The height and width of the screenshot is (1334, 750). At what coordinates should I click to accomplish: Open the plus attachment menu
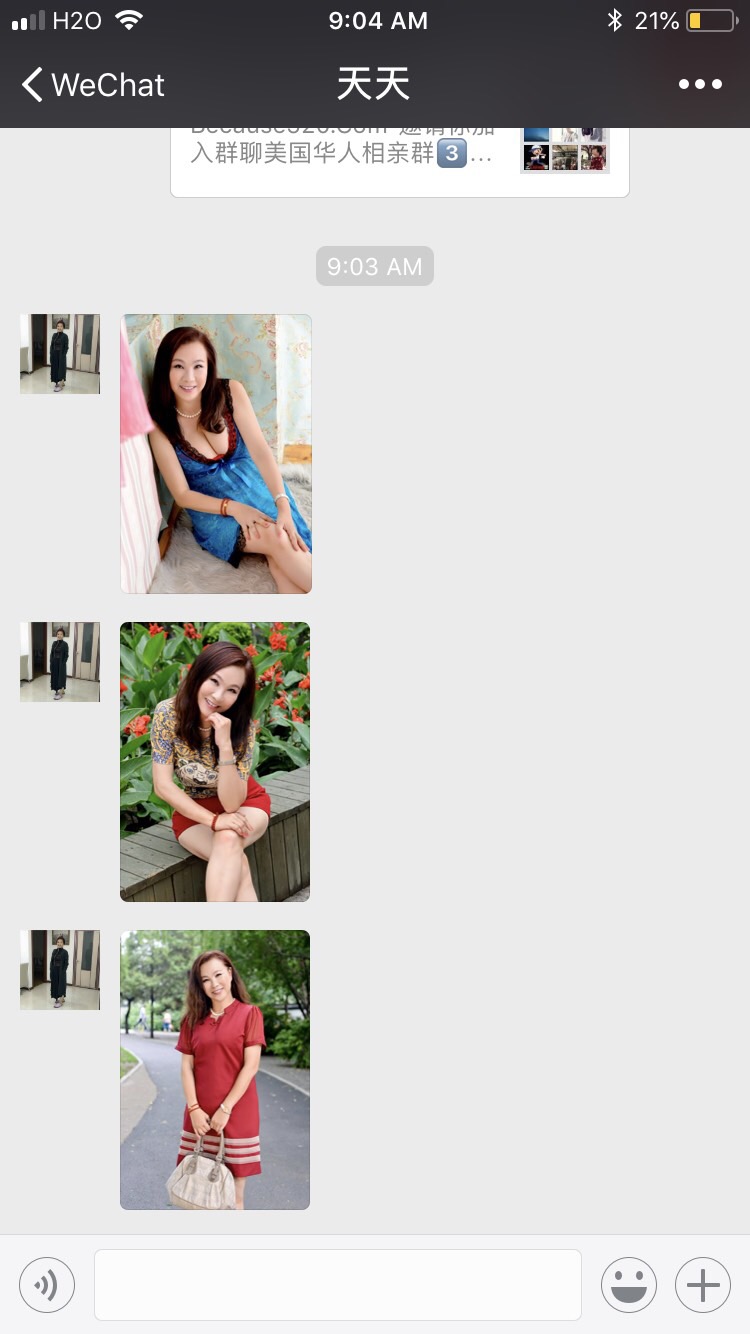[703, 1285]
